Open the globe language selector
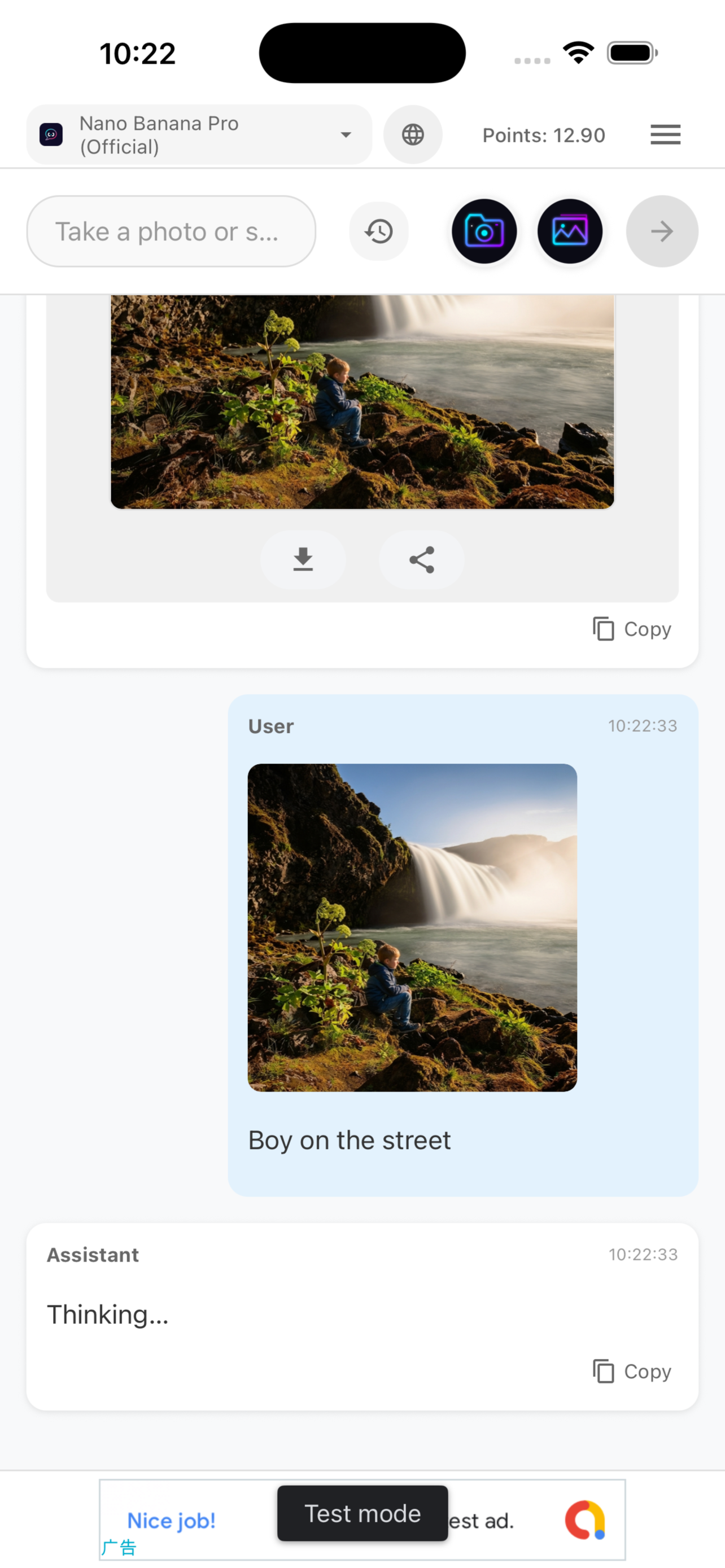 click(413, 134)
